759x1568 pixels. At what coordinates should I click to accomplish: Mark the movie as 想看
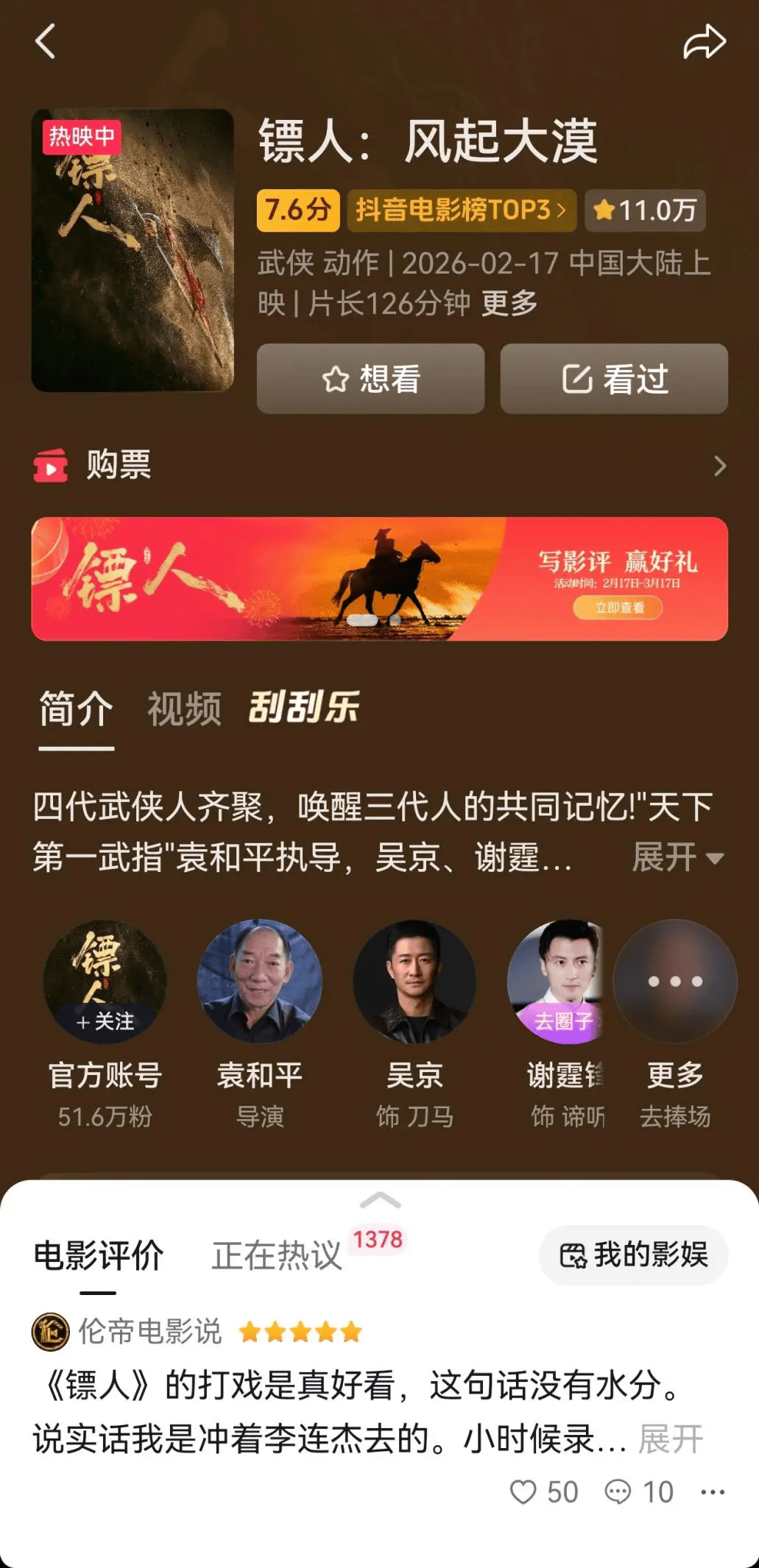point(370,379)
